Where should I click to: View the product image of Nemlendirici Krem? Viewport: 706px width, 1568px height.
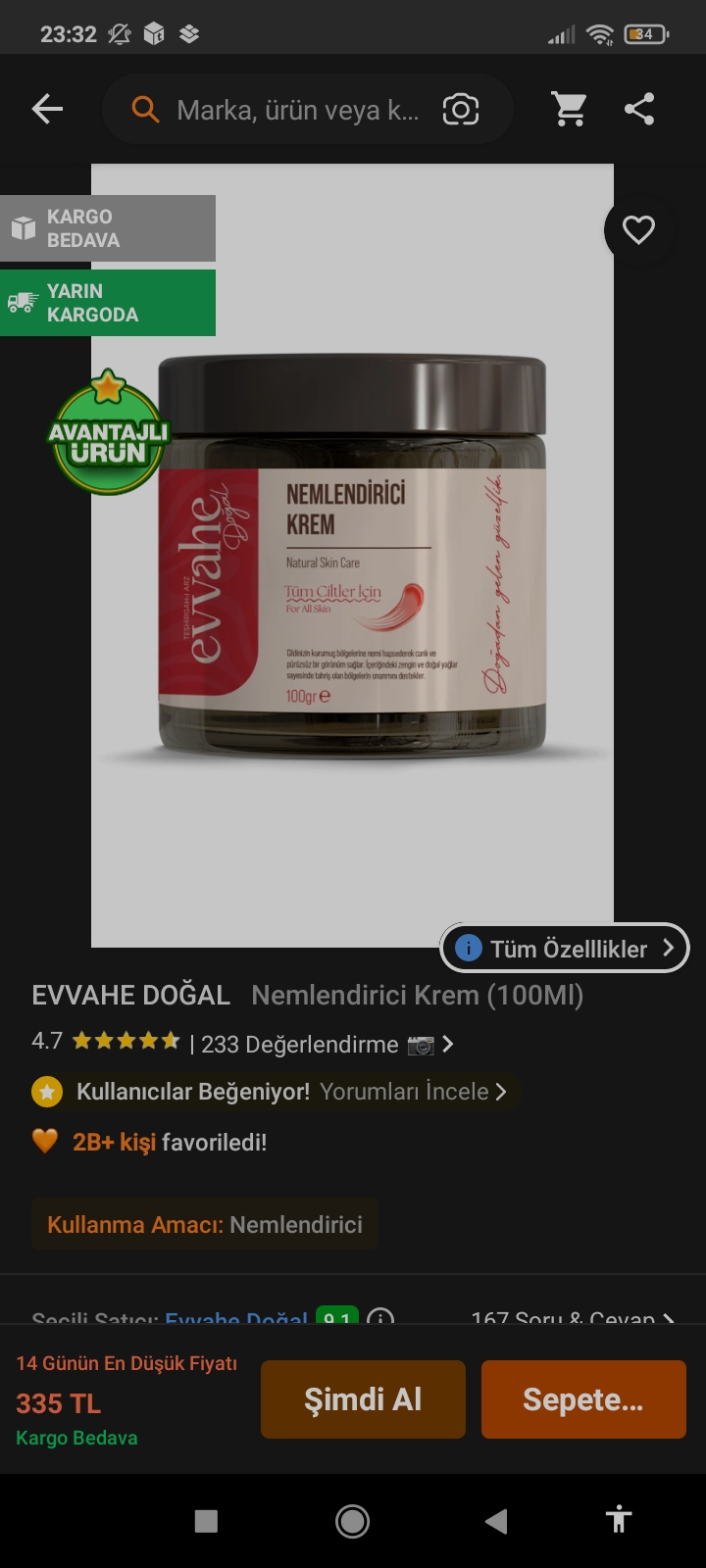[352, 556]
